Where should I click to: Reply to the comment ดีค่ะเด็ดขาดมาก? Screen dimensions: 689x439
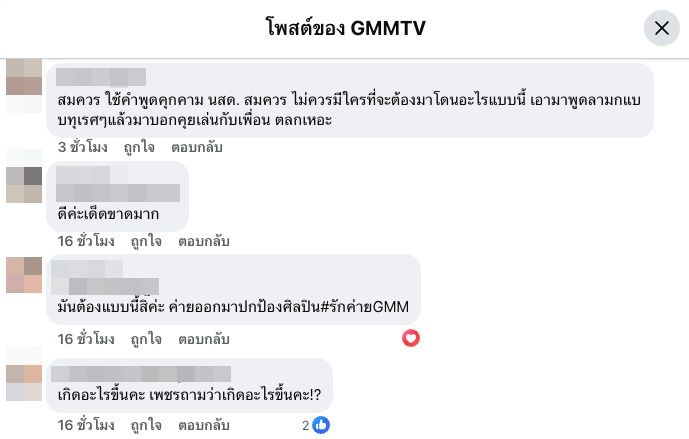[x=204, y=241]
